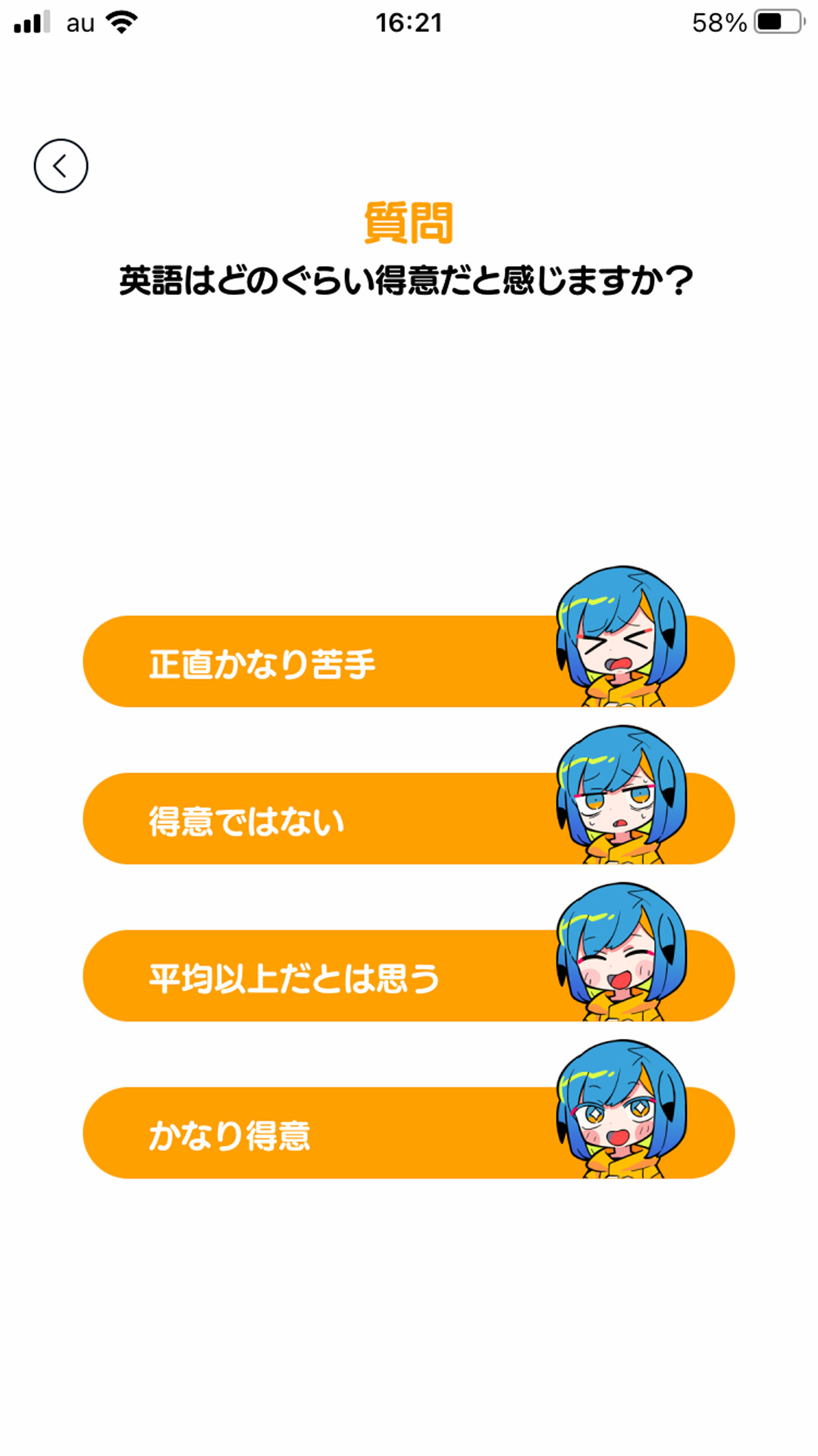Tap the orange pill of the second answer

point(303,819)
